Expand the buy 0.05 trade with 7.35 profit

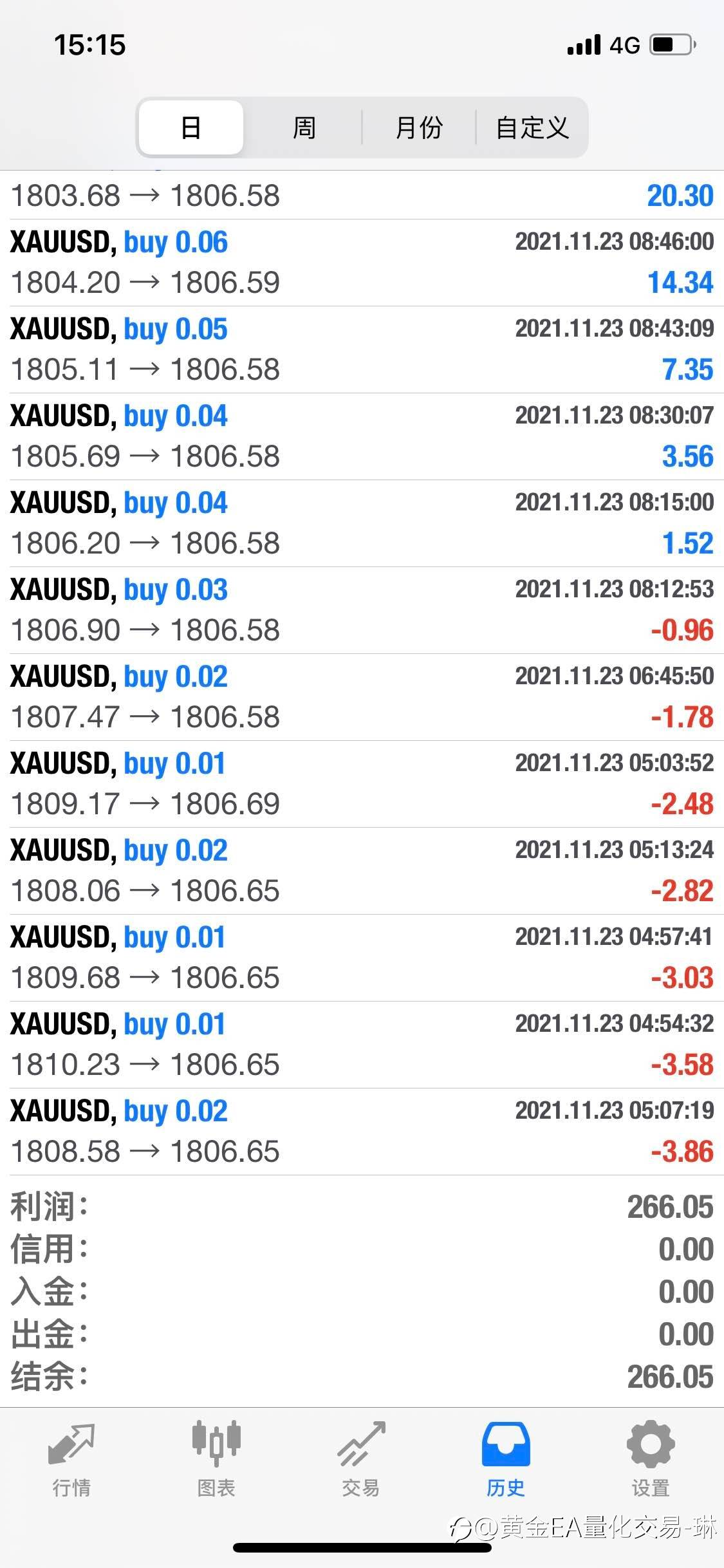[x=362, y=350]
